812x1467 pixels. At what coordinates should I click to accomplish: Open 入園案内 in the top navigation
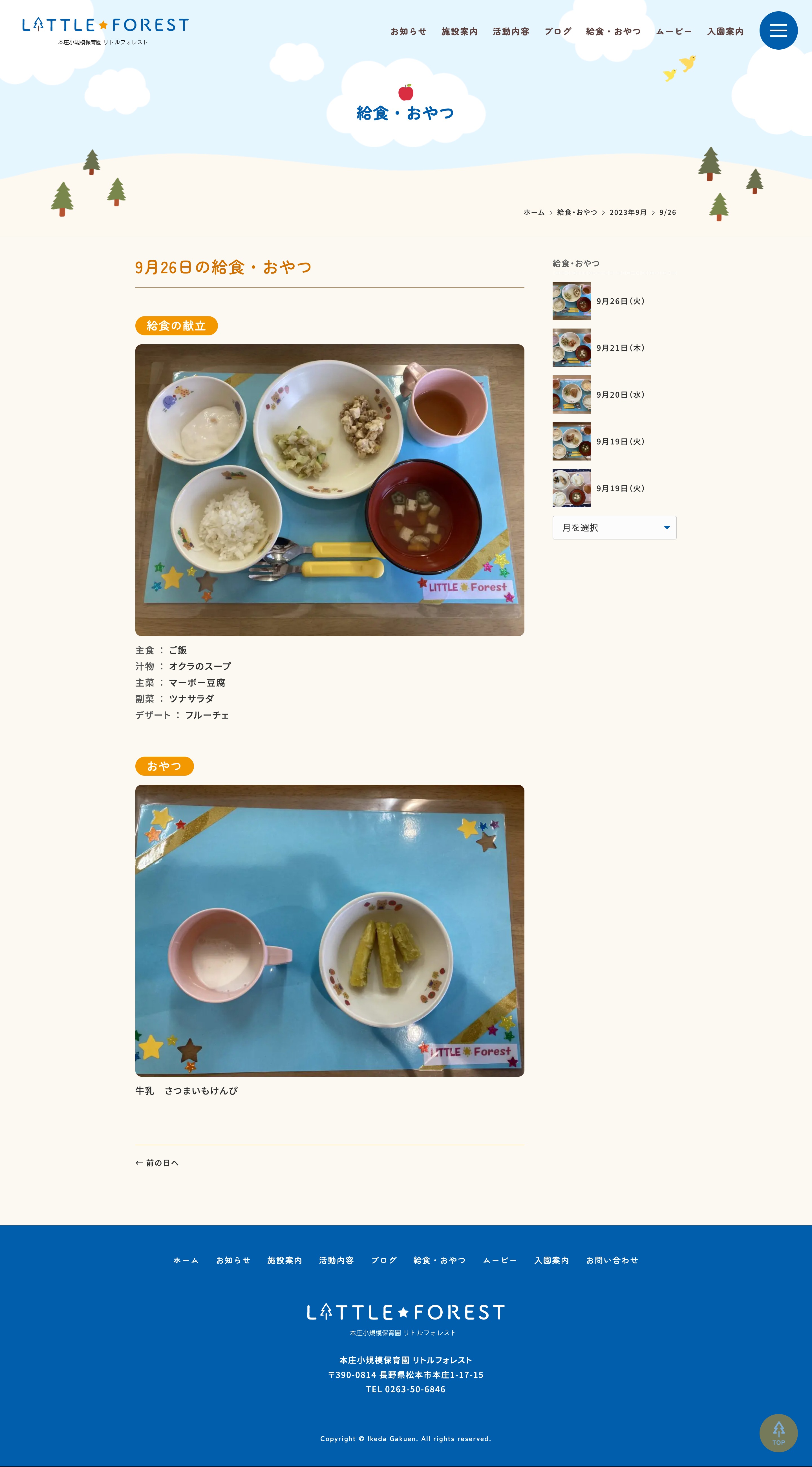(x=725, y=32)
